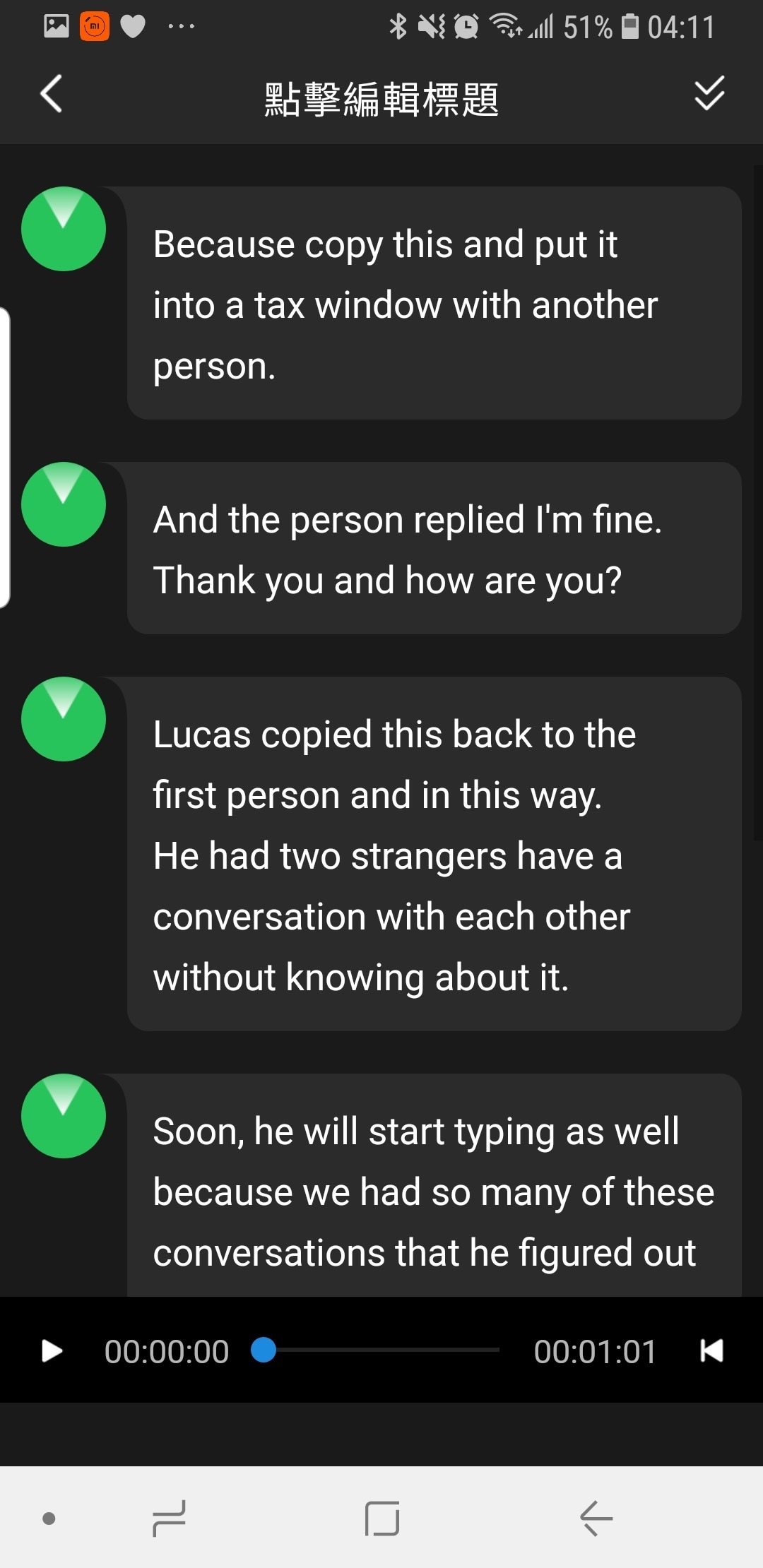763x1568 pixels.
Task: Play the audio recording
Action: (52, 1350)
